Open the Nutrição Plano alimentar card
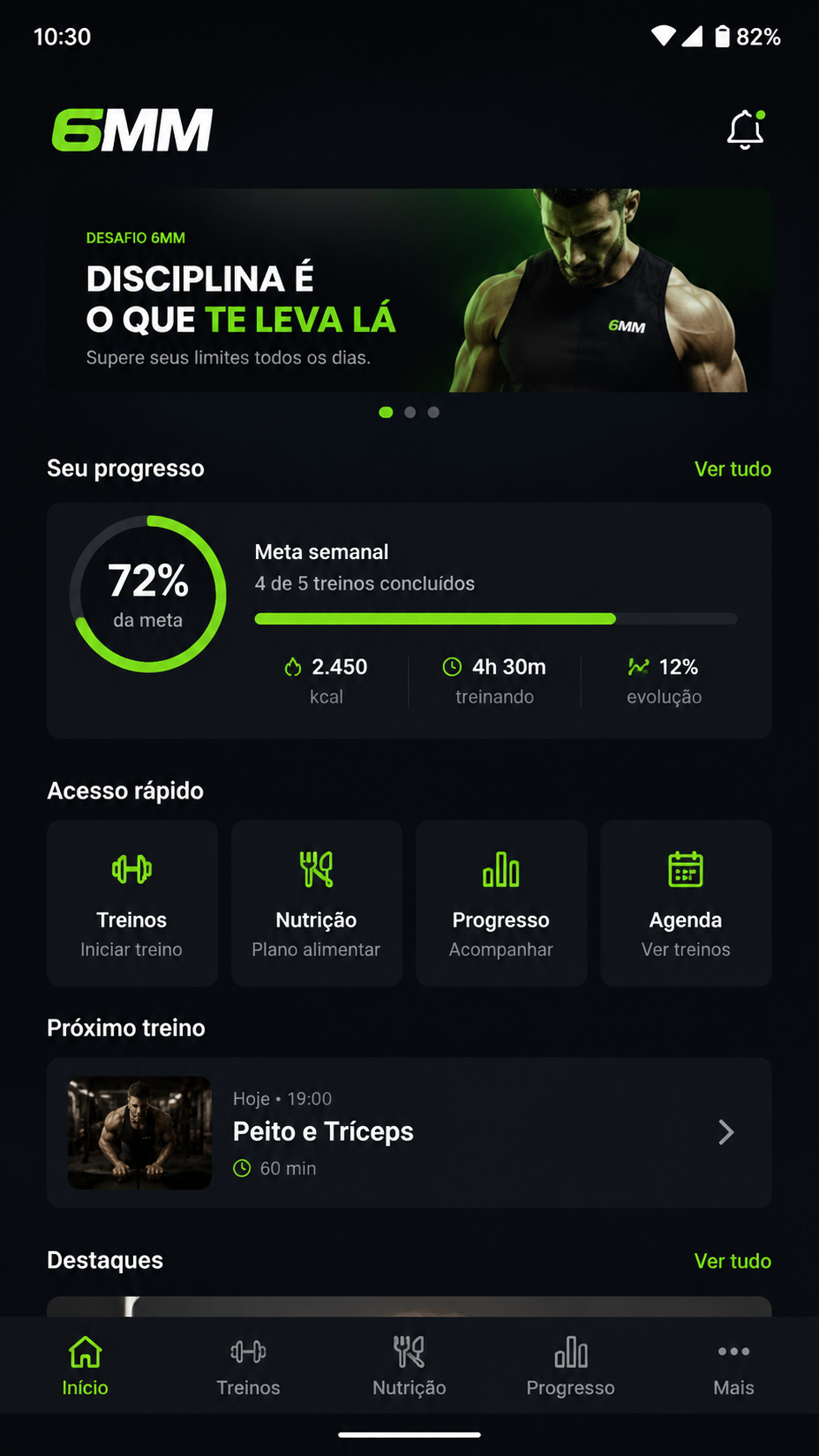This screenshot has height=1456, width=819. (x=317, y=903)
